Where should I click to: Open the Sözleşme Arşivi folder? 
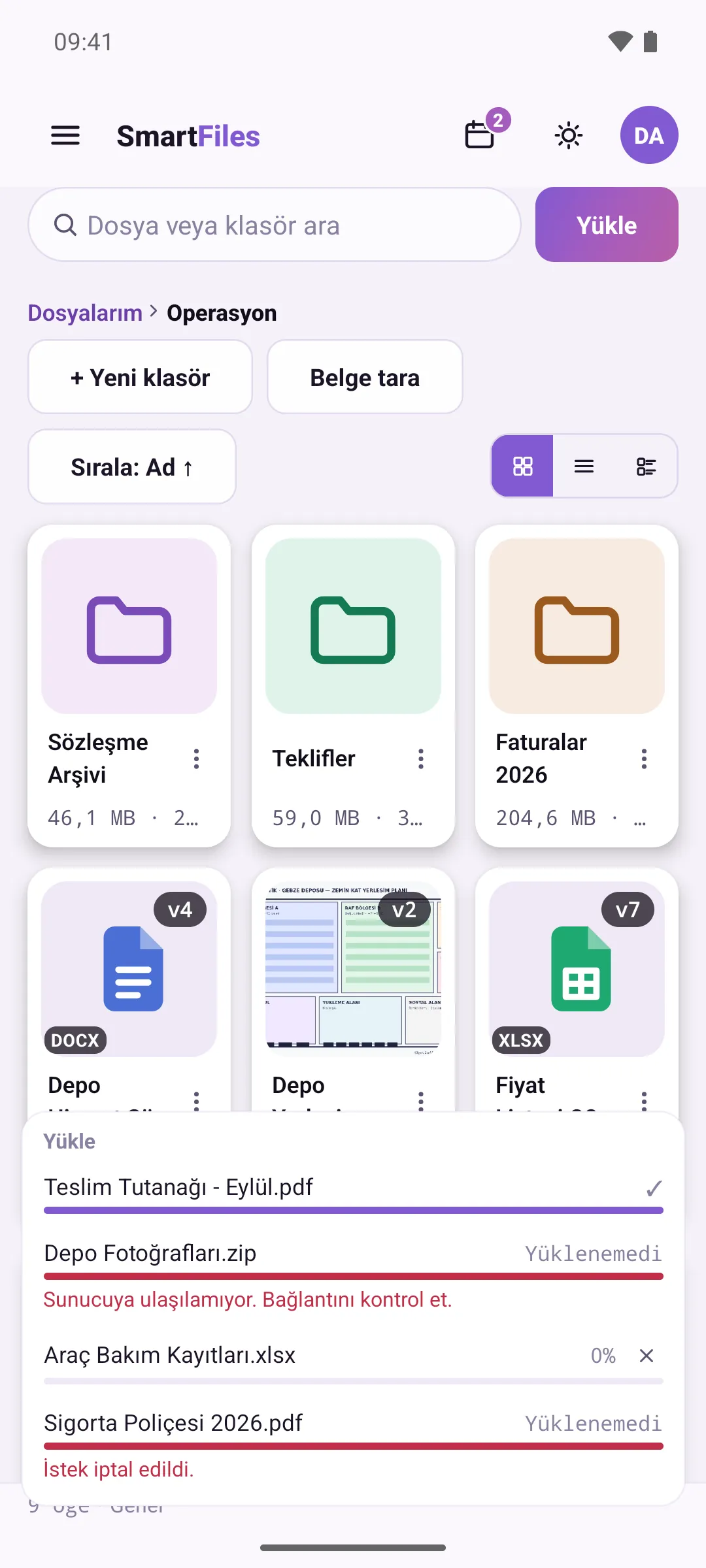(x=129, y=686)
